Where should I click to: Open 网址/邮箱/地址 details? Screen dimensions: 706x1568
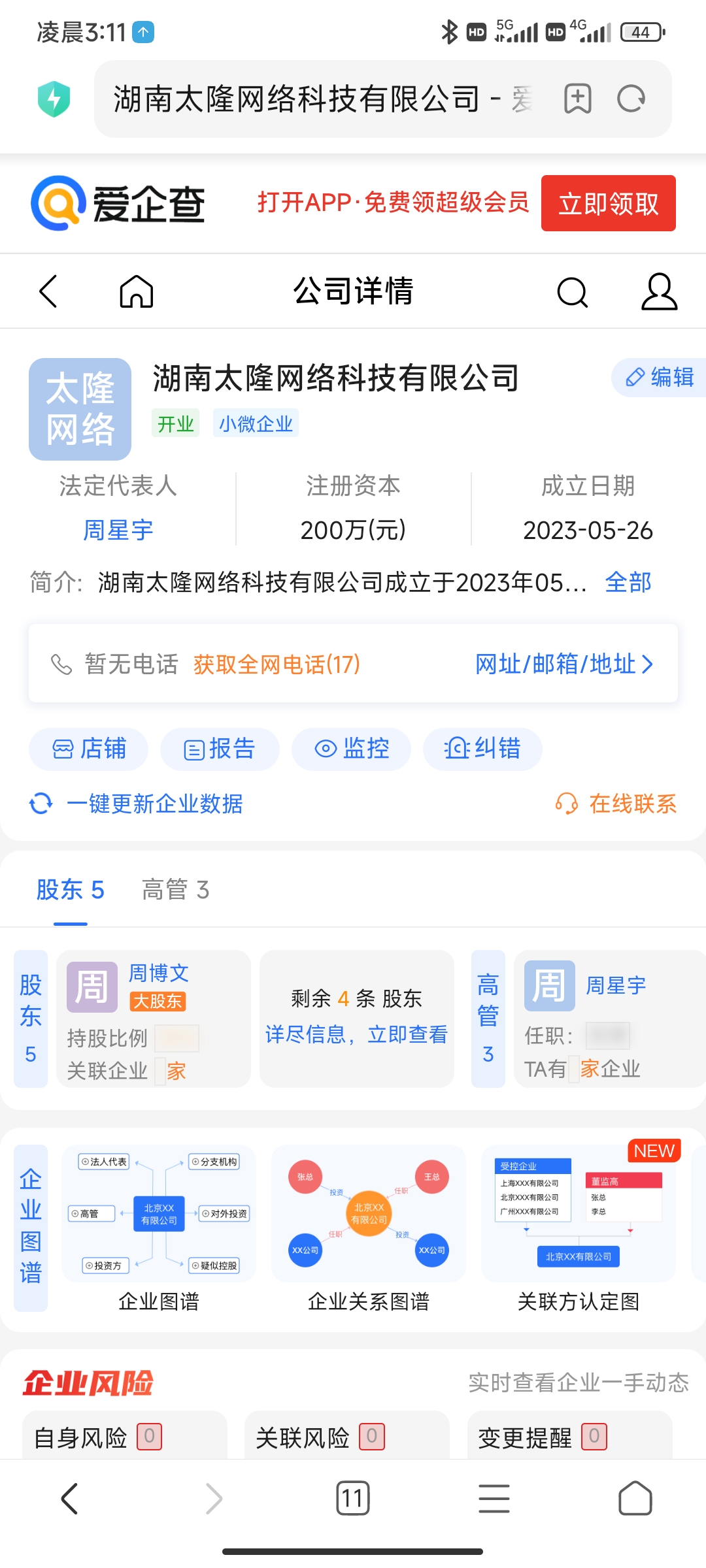(563, 664)
